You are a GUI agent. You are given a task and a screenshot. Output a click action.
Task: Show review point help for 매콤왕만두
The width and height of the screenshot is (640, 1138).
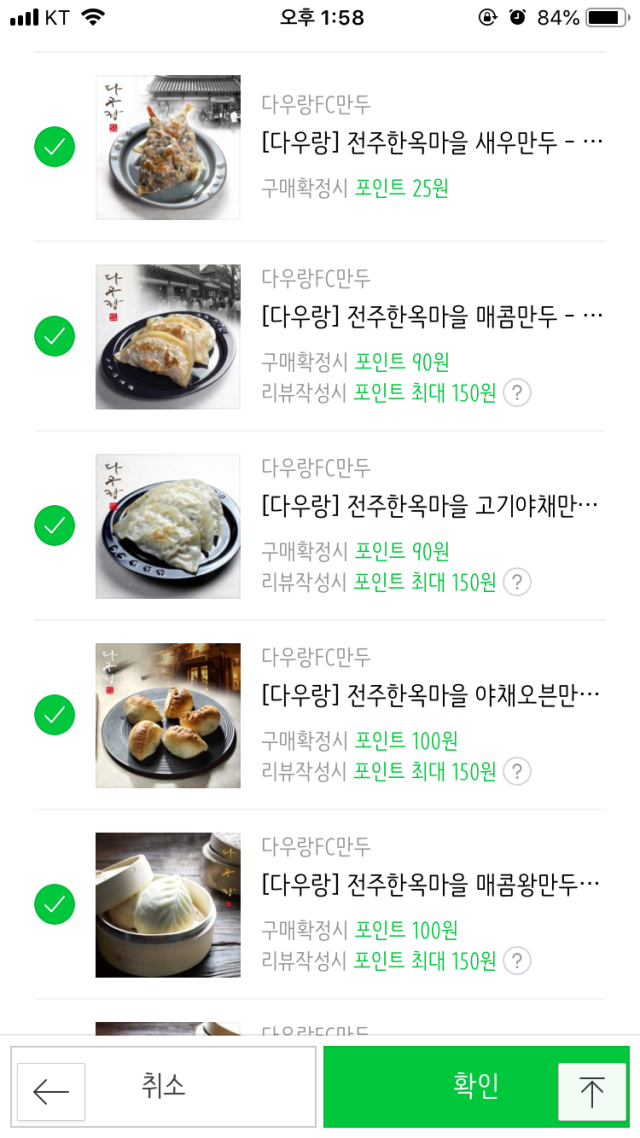click(516, 961)
